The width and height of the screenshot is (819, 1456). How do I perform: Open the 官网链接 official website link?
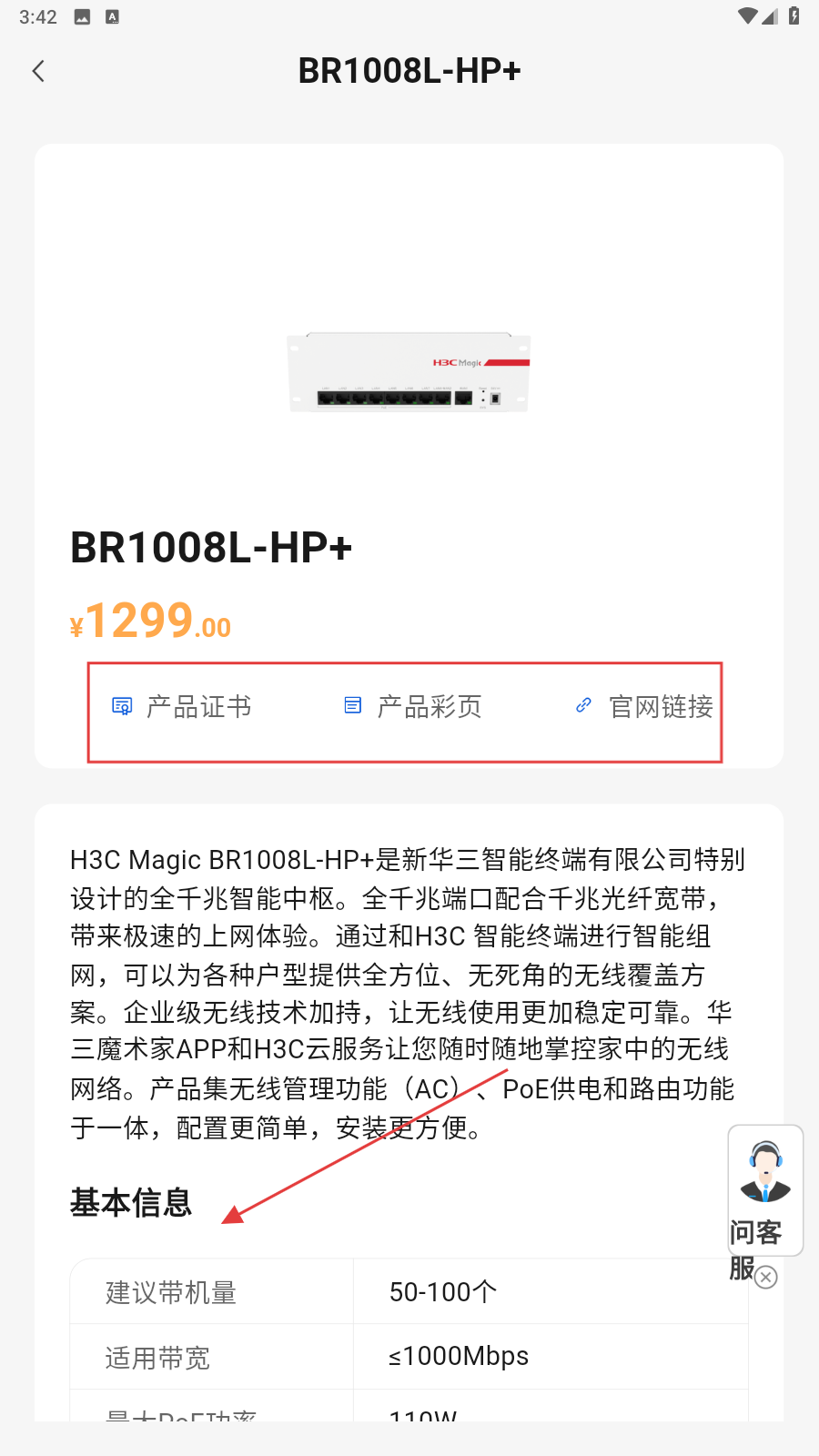[x=644, y=706]
